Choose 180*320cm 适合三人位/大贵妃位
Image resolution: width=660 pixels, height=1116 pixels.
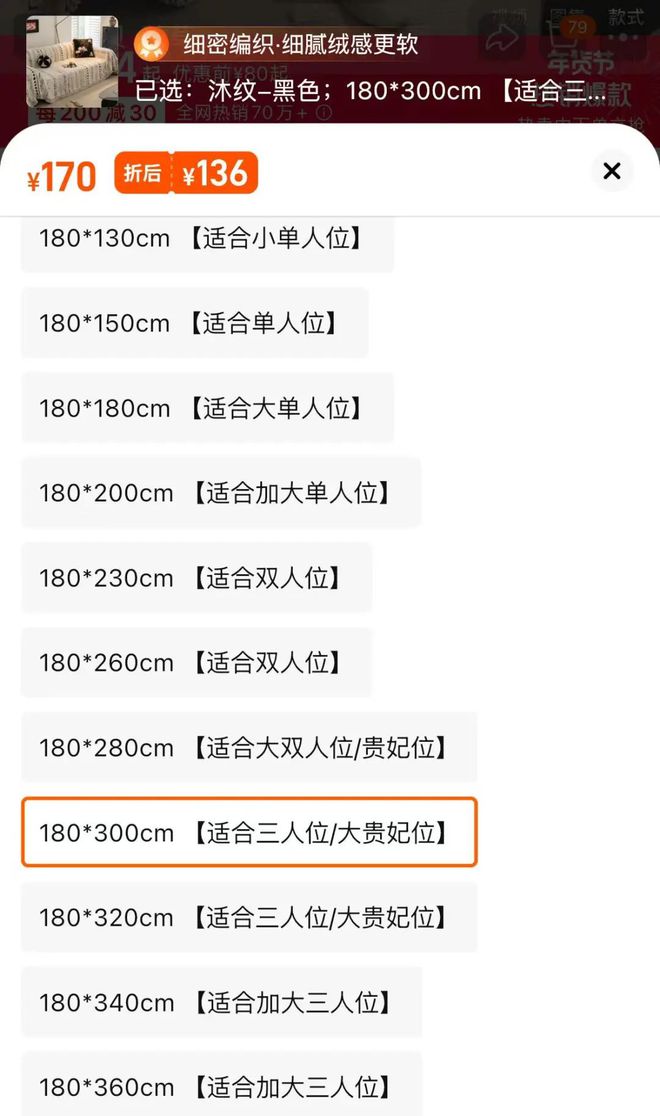point(249,917)
